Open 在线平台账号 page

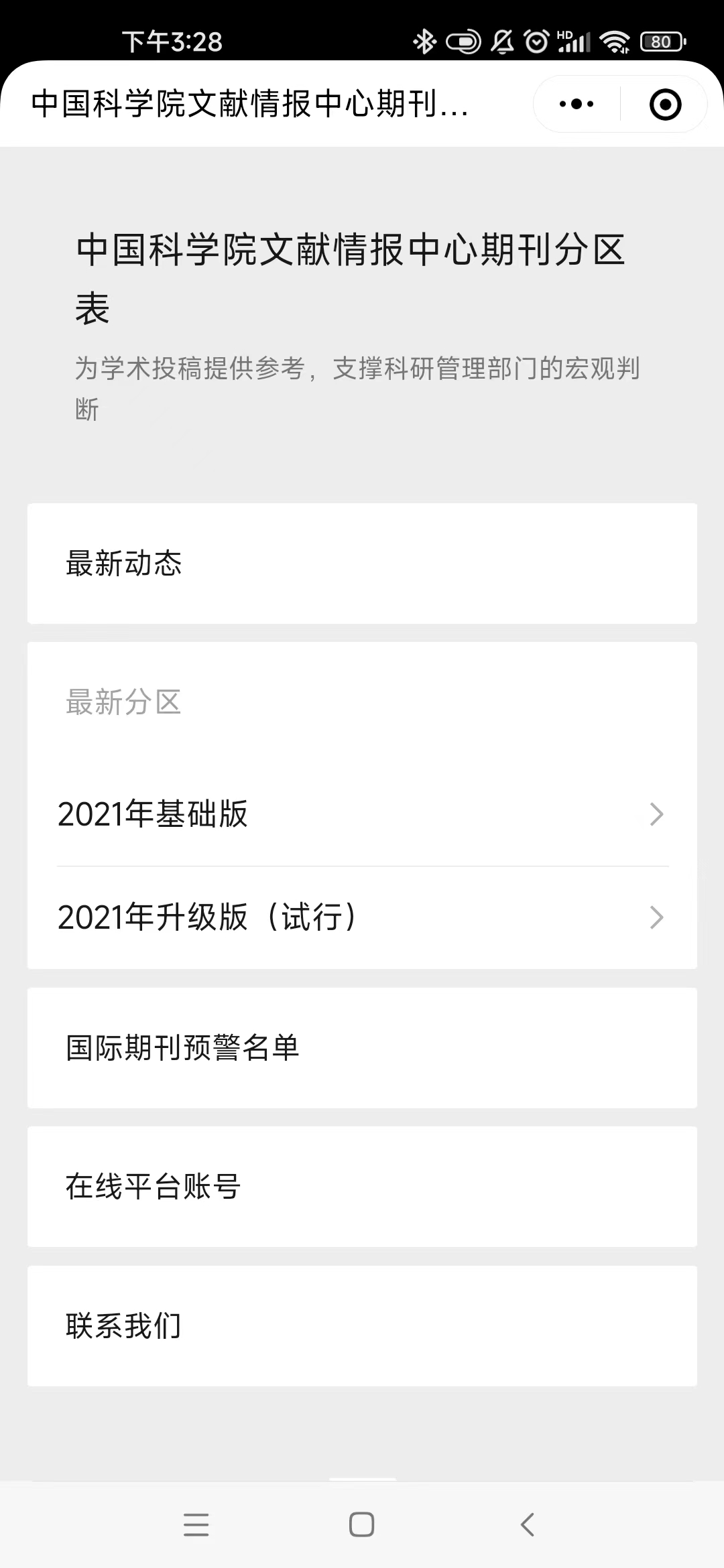pyautogui.click(x=362, y=1187)
